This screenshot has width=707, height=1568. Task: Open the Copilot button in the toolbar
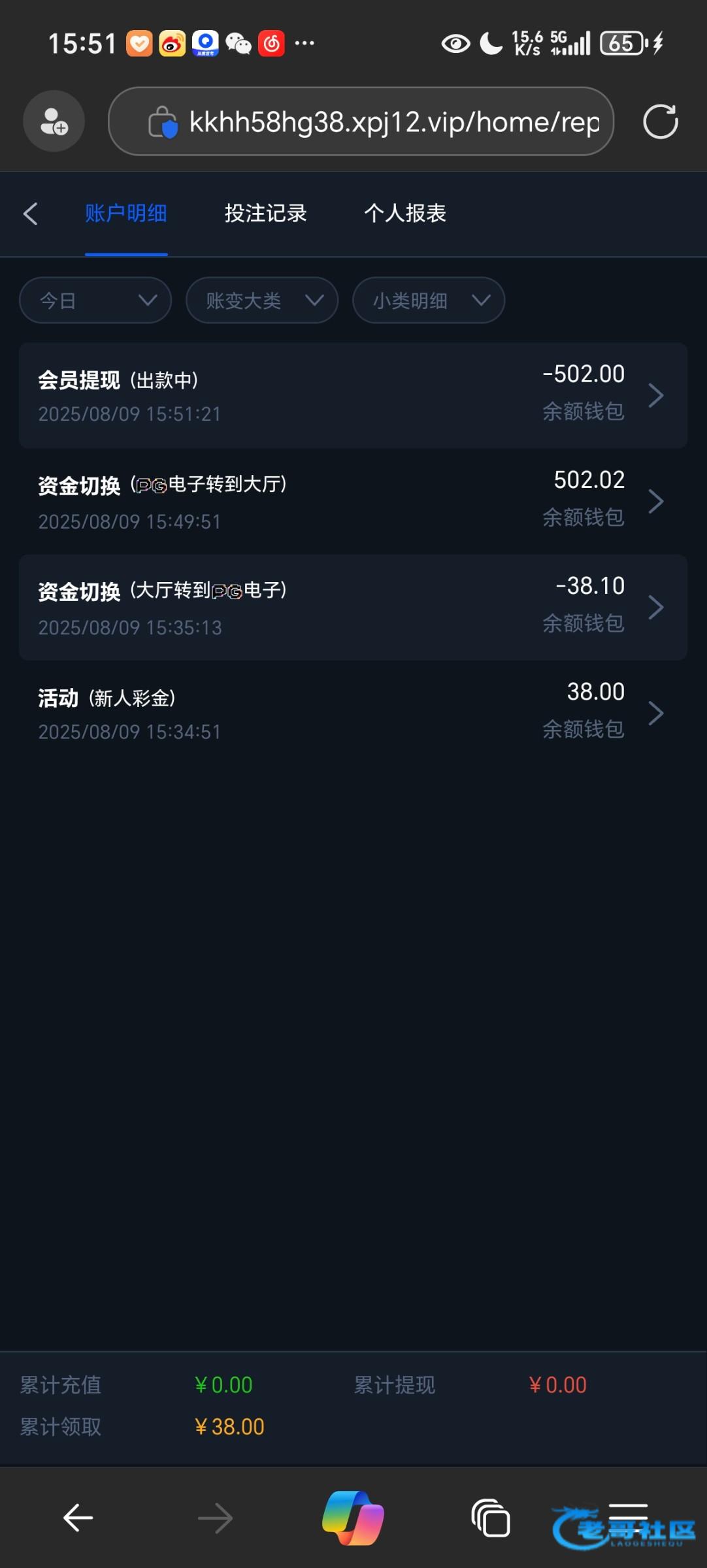click(353, 1518)
